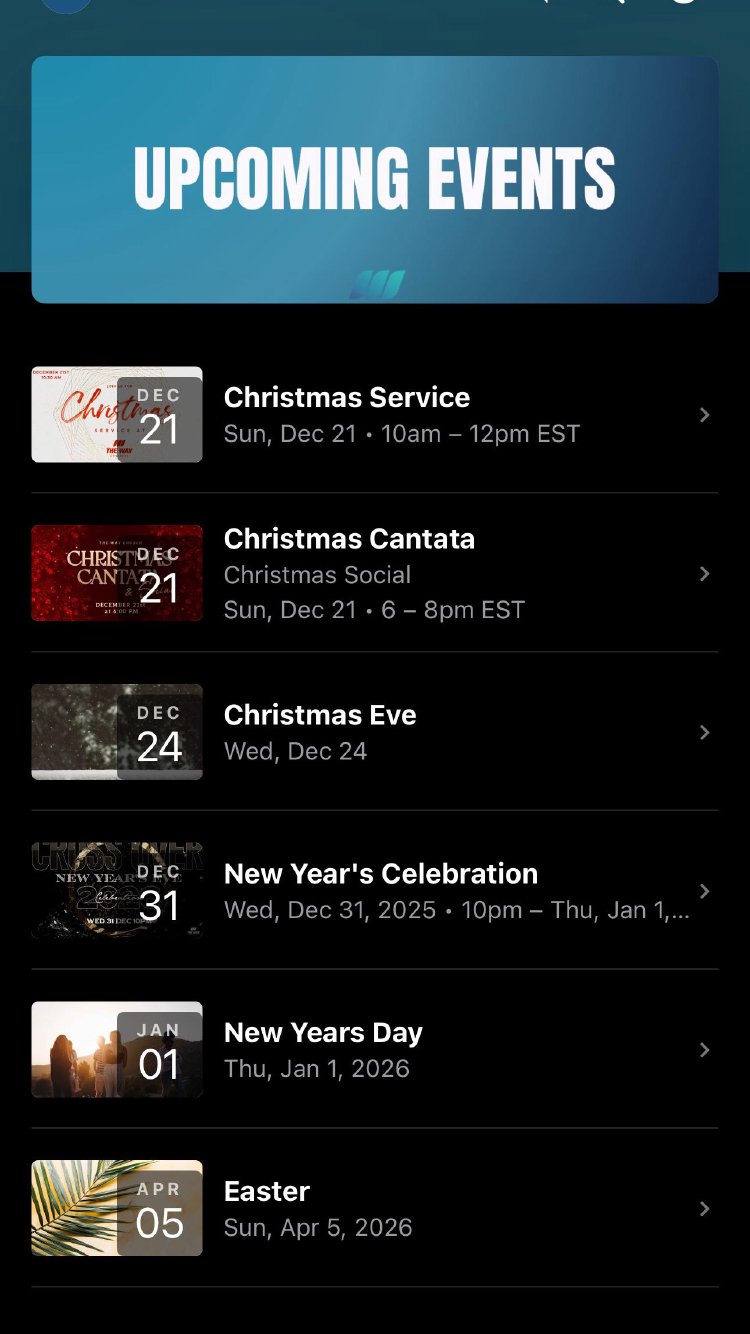Viewport: 750px width, 1334px height.
Task: Open the Easter event on Apr 5
Action: tap(374, 1208)
